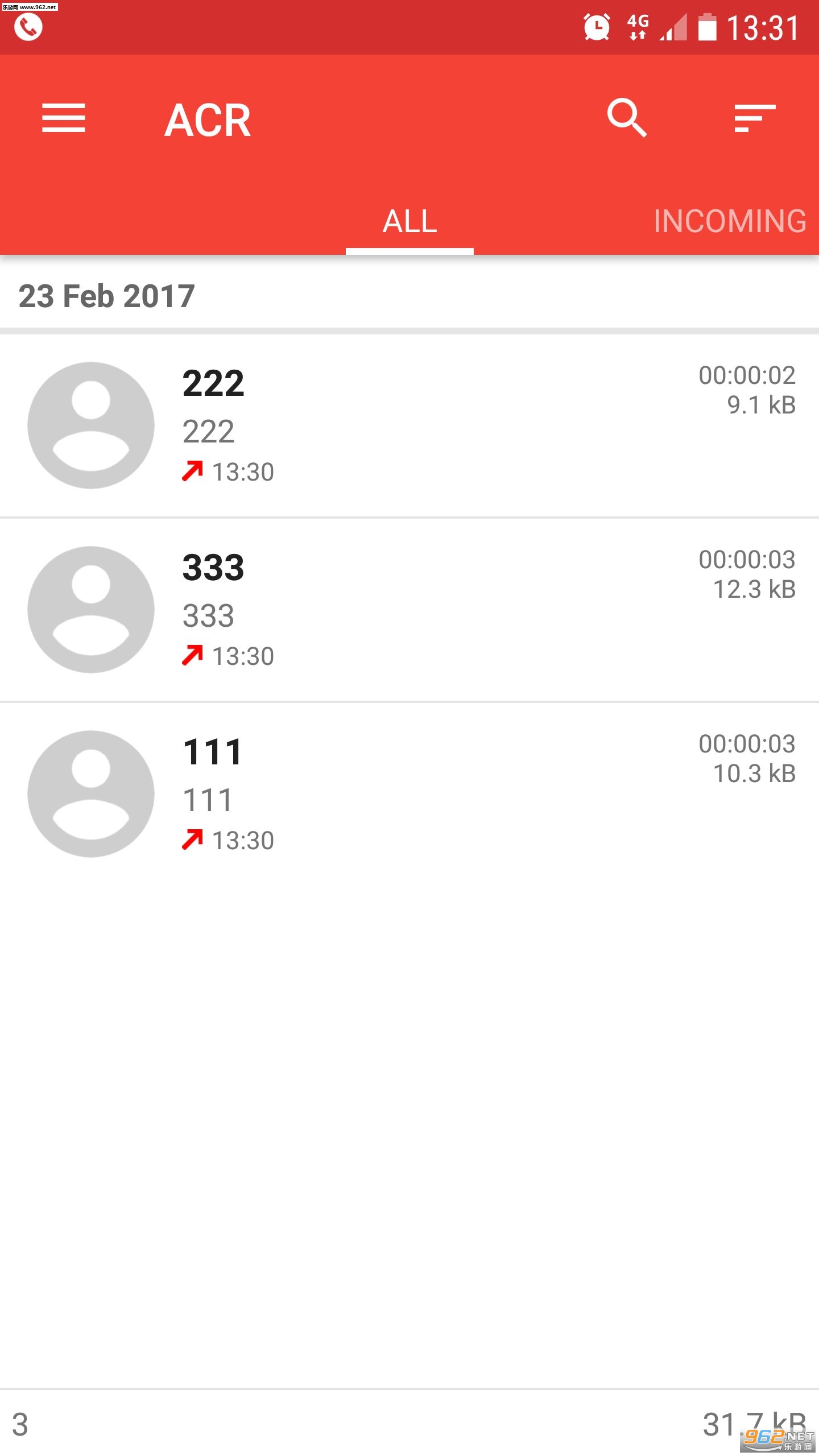Open the recording for 222

(409, 425)
